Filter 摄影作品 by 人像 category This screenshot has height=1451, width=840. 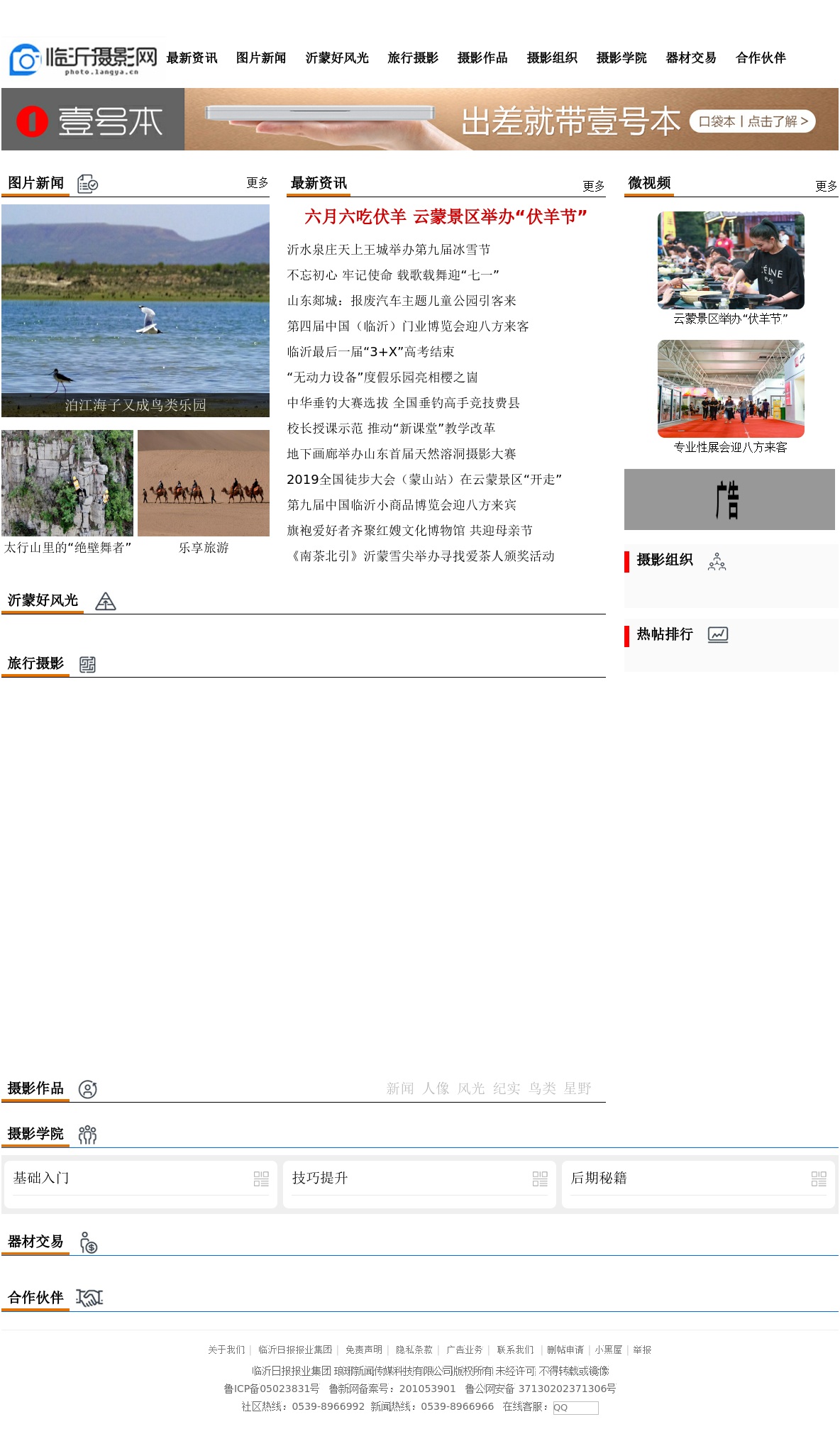tap(436, 1088)
